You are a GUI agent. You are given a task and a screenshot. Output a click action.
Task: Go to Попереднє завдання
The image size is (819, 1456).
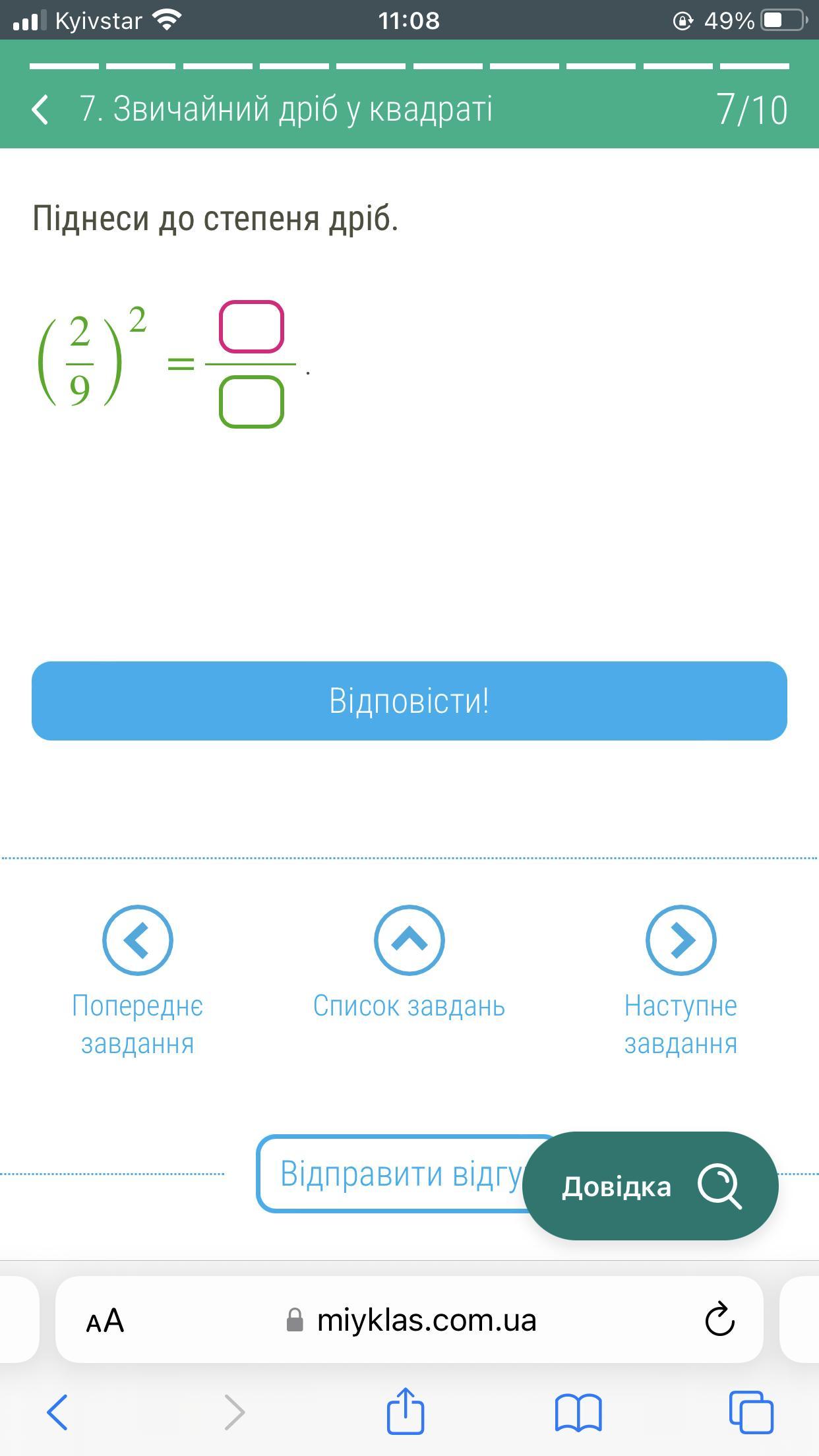137,940
